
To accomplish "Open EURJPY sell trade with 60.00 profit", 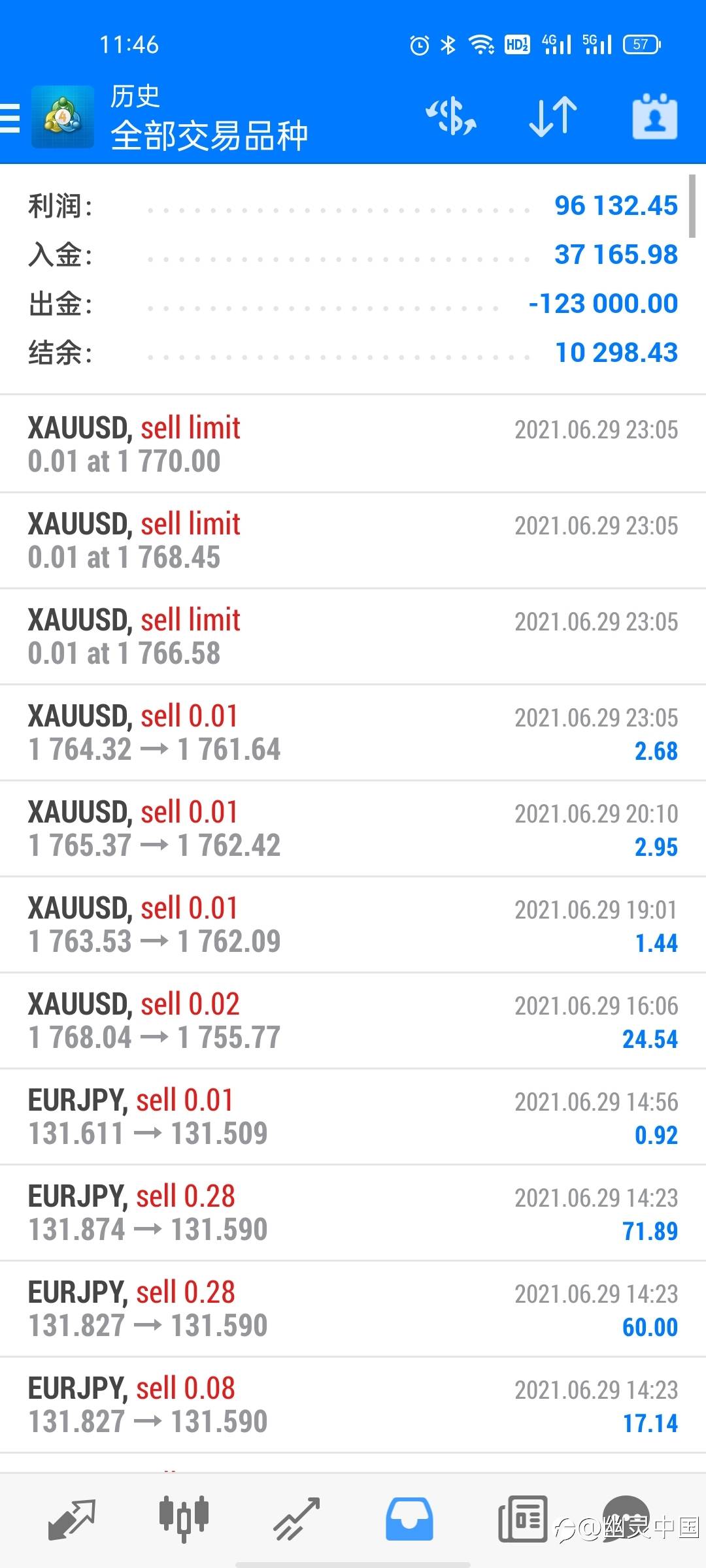I will (353, 1309).
